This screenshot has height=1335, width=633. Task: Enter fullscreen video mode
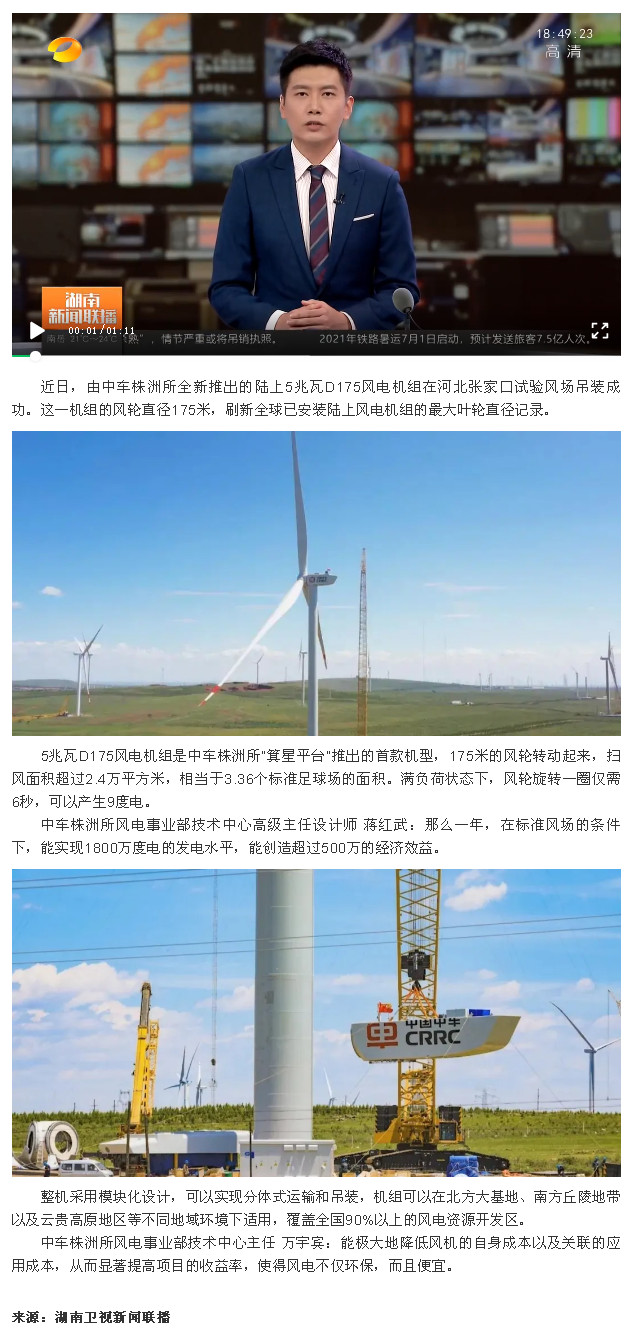coord(600,330)
